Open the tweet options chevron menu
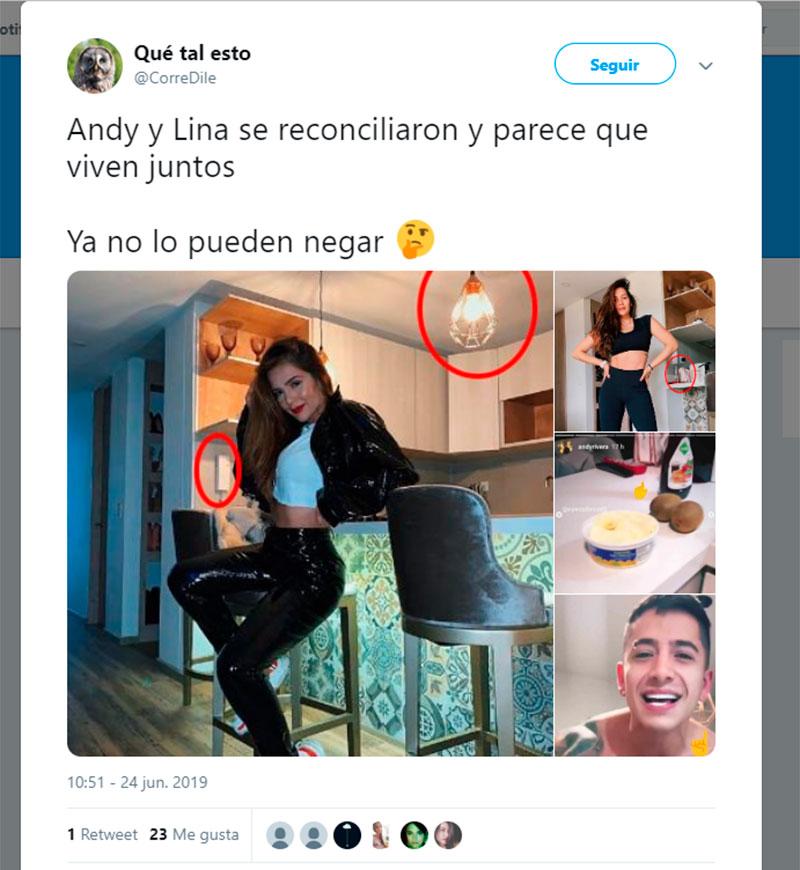The image size is (800, 870). point(705,66)
